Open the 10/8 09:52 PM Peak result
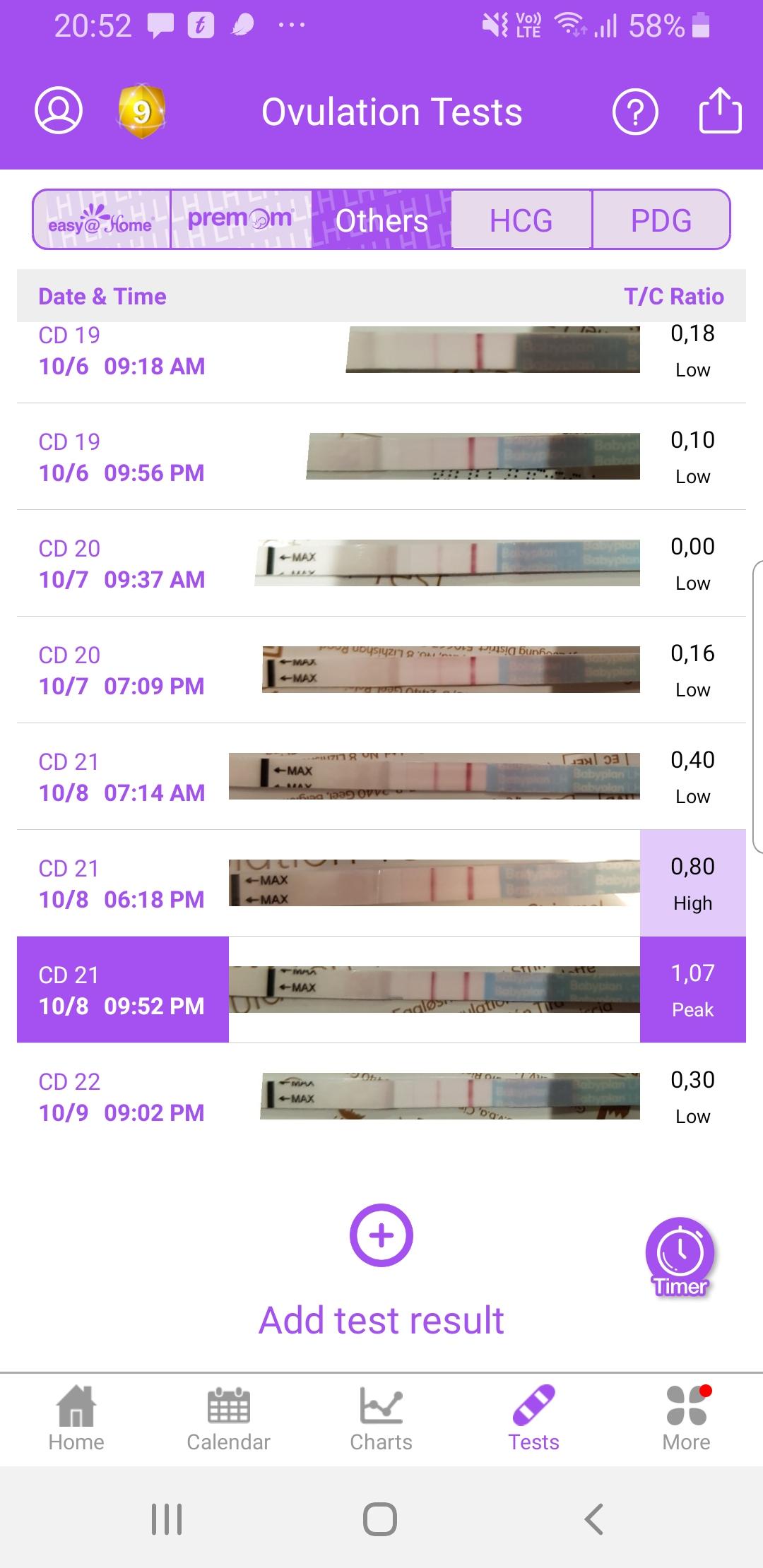This screenshot has height=1568, width=763. tap(381, 990)
